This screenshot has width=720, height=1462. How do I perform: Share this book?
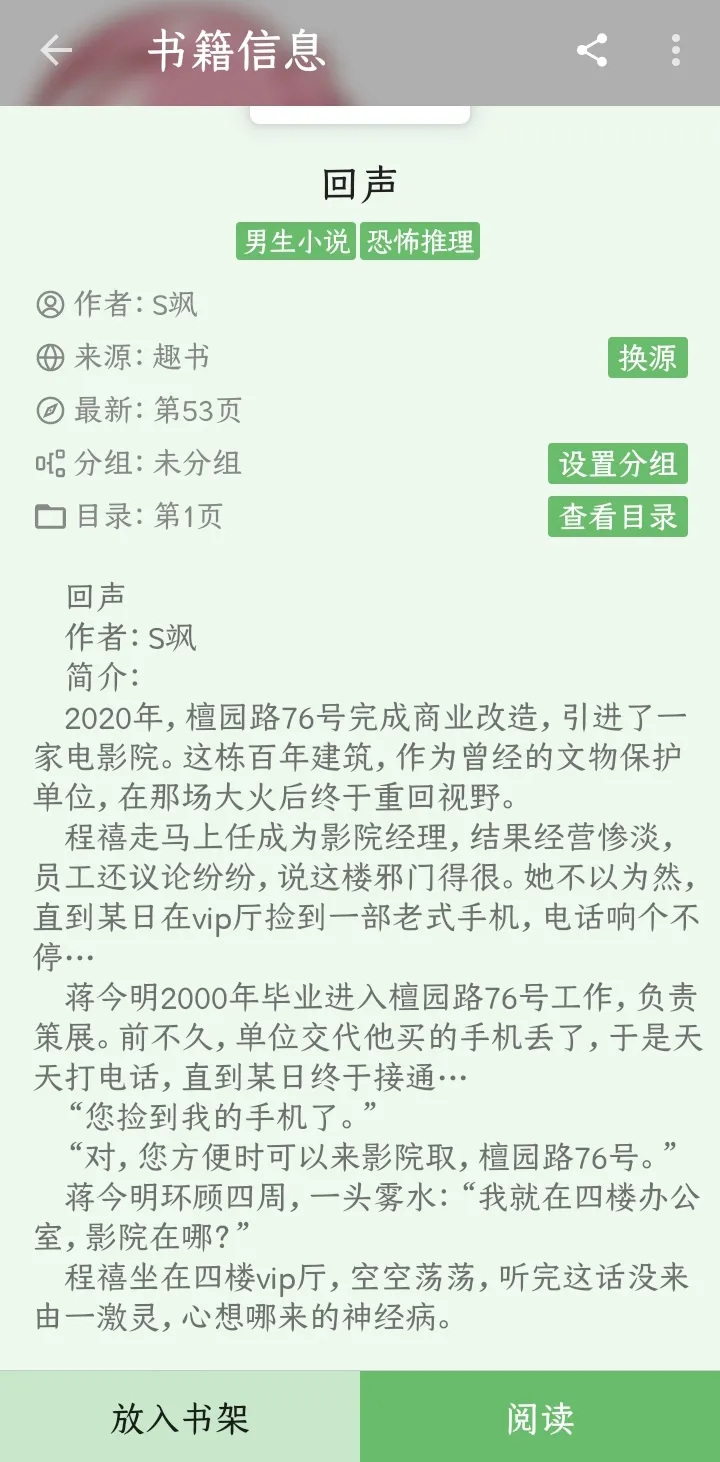coord(592,50)
